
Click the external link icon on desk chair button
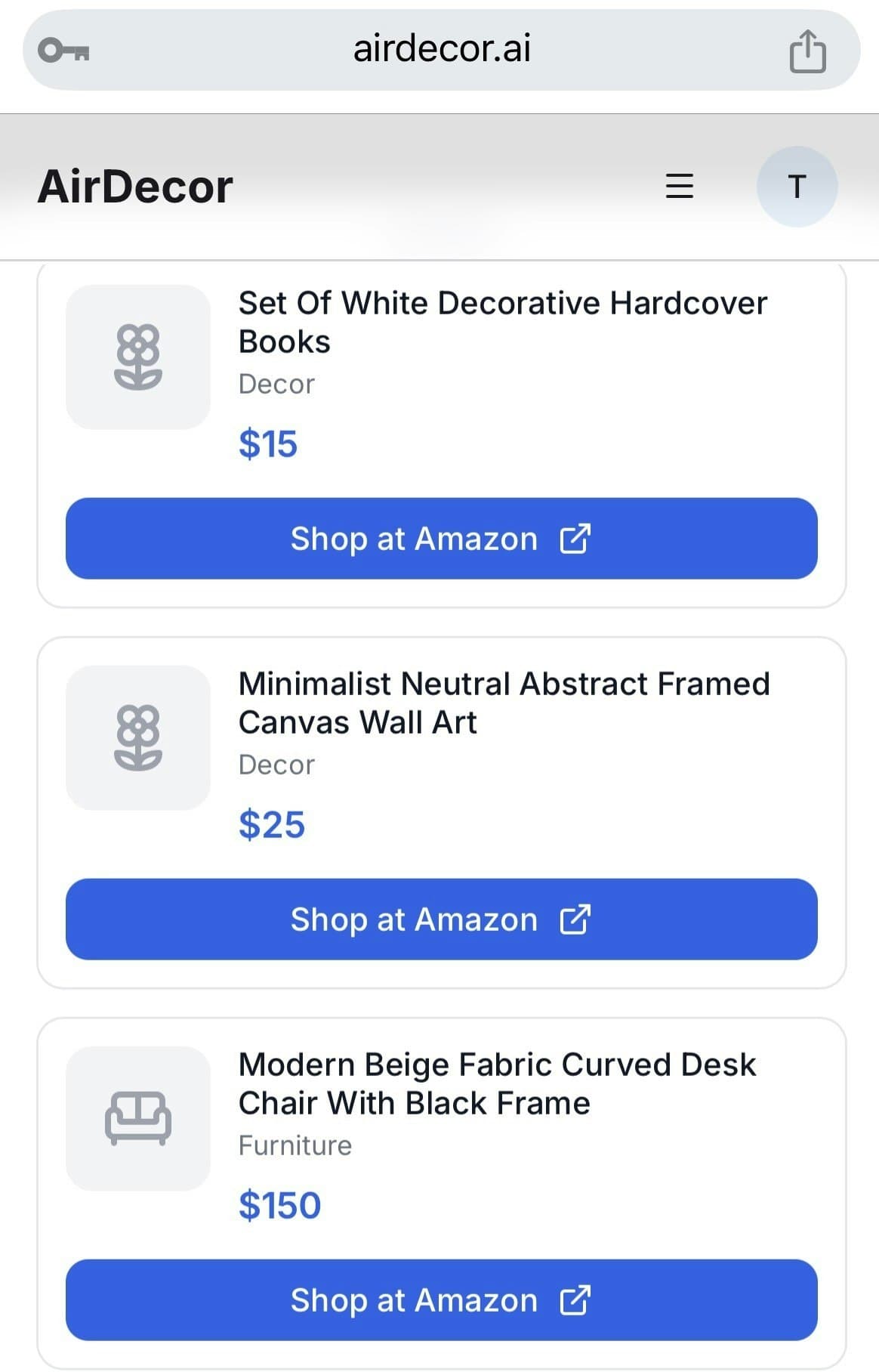pos(575,1300)
